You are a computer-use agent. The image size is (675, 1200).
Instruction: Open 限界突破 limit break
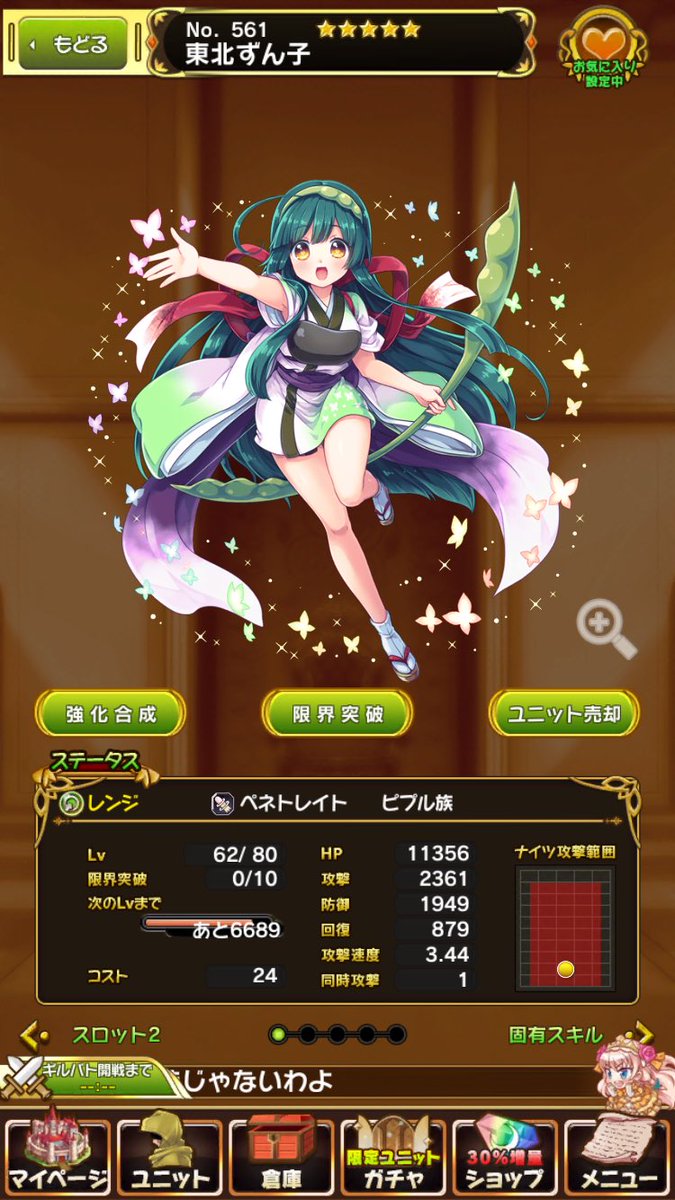[x=337, y=714]
